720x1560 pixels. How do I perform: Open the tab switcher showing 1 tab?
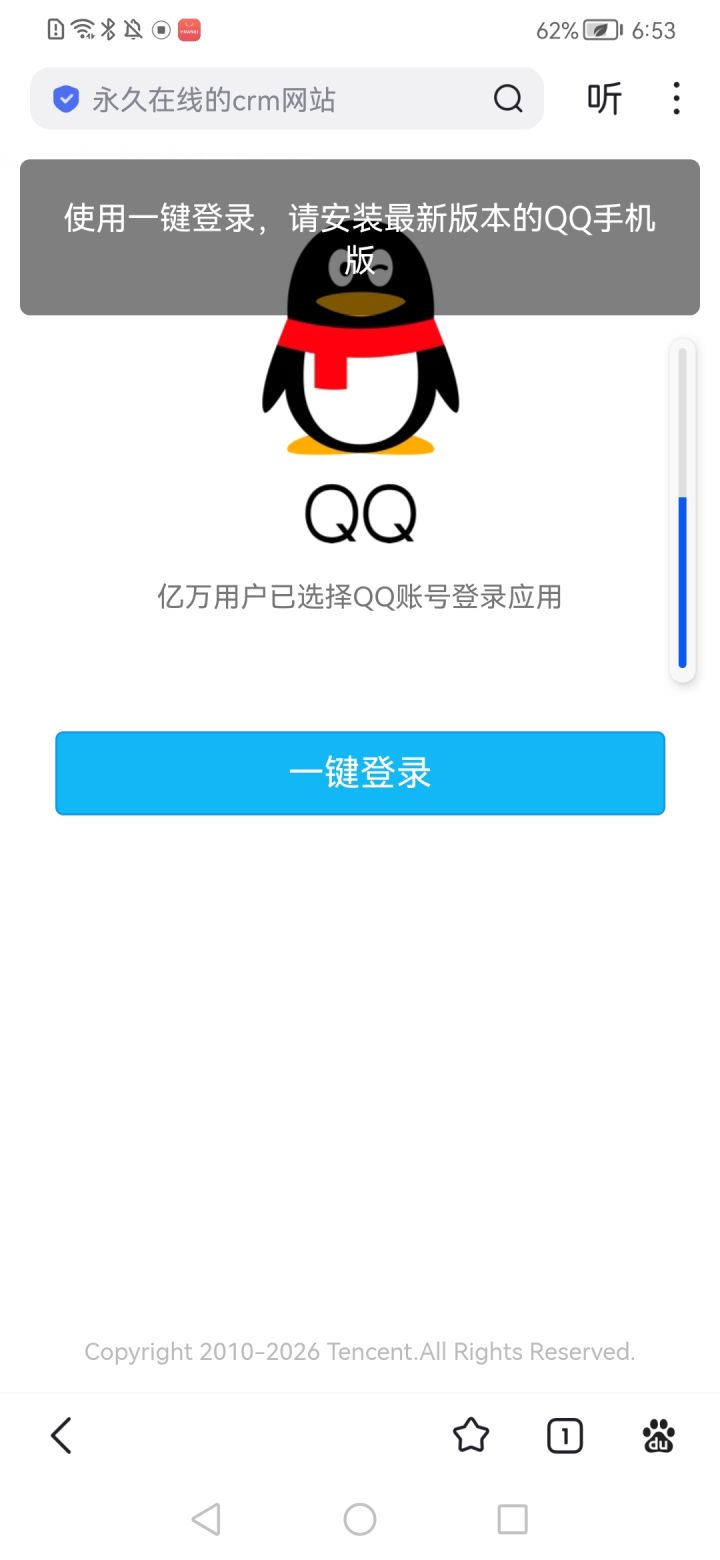coord(564,1435)
